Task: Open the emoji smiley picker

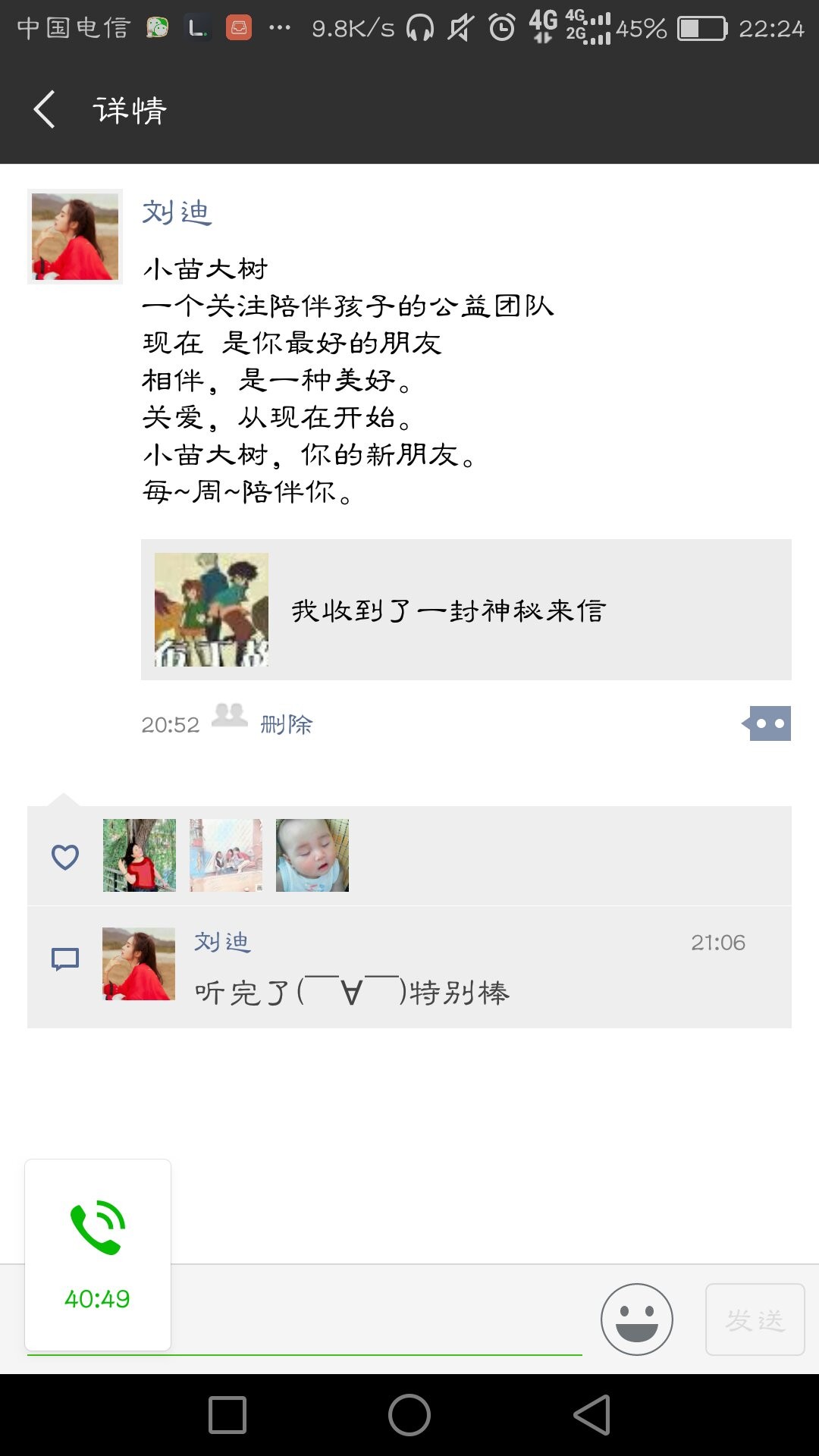Action: (636, 1319)
